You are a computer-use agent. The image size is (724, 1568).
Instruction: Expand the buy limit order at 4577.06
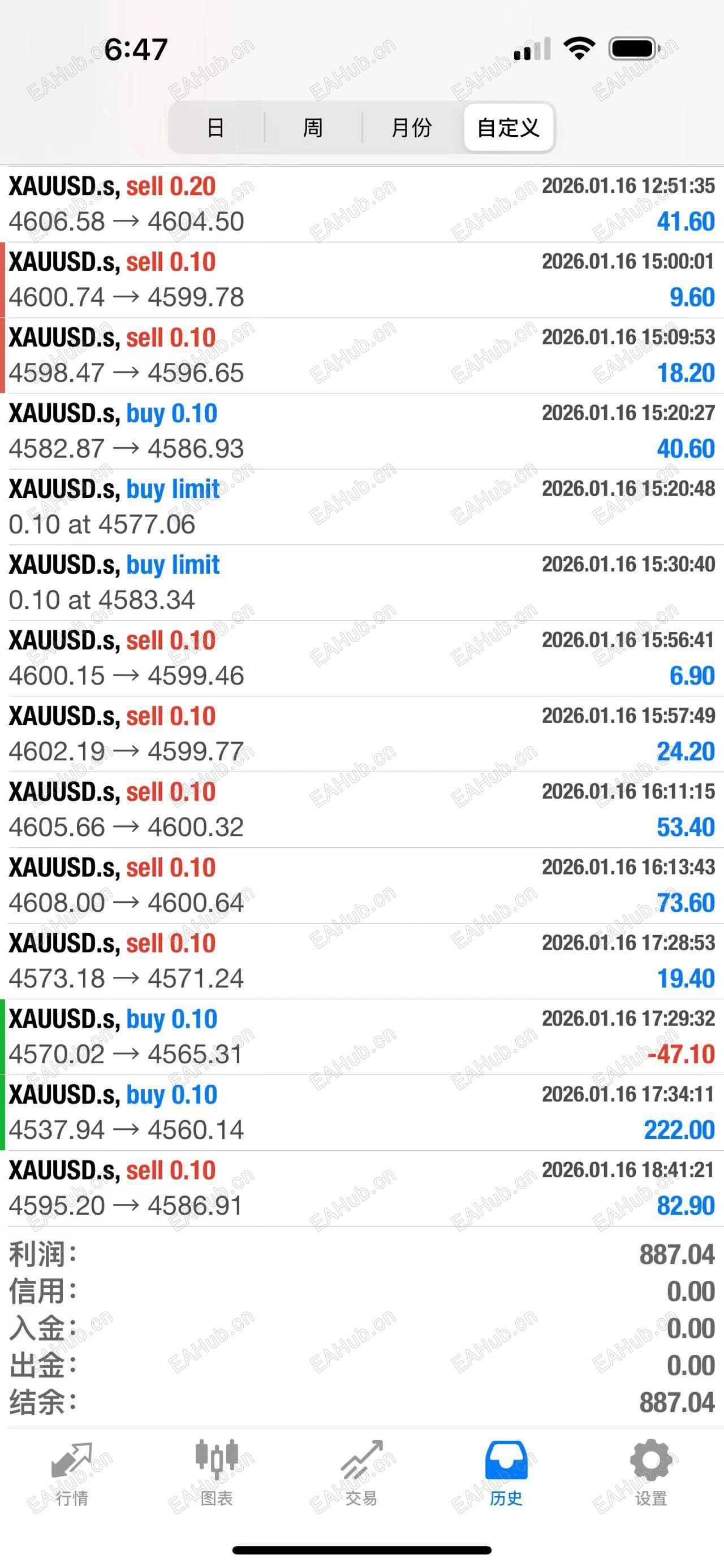tap(361, 507)
